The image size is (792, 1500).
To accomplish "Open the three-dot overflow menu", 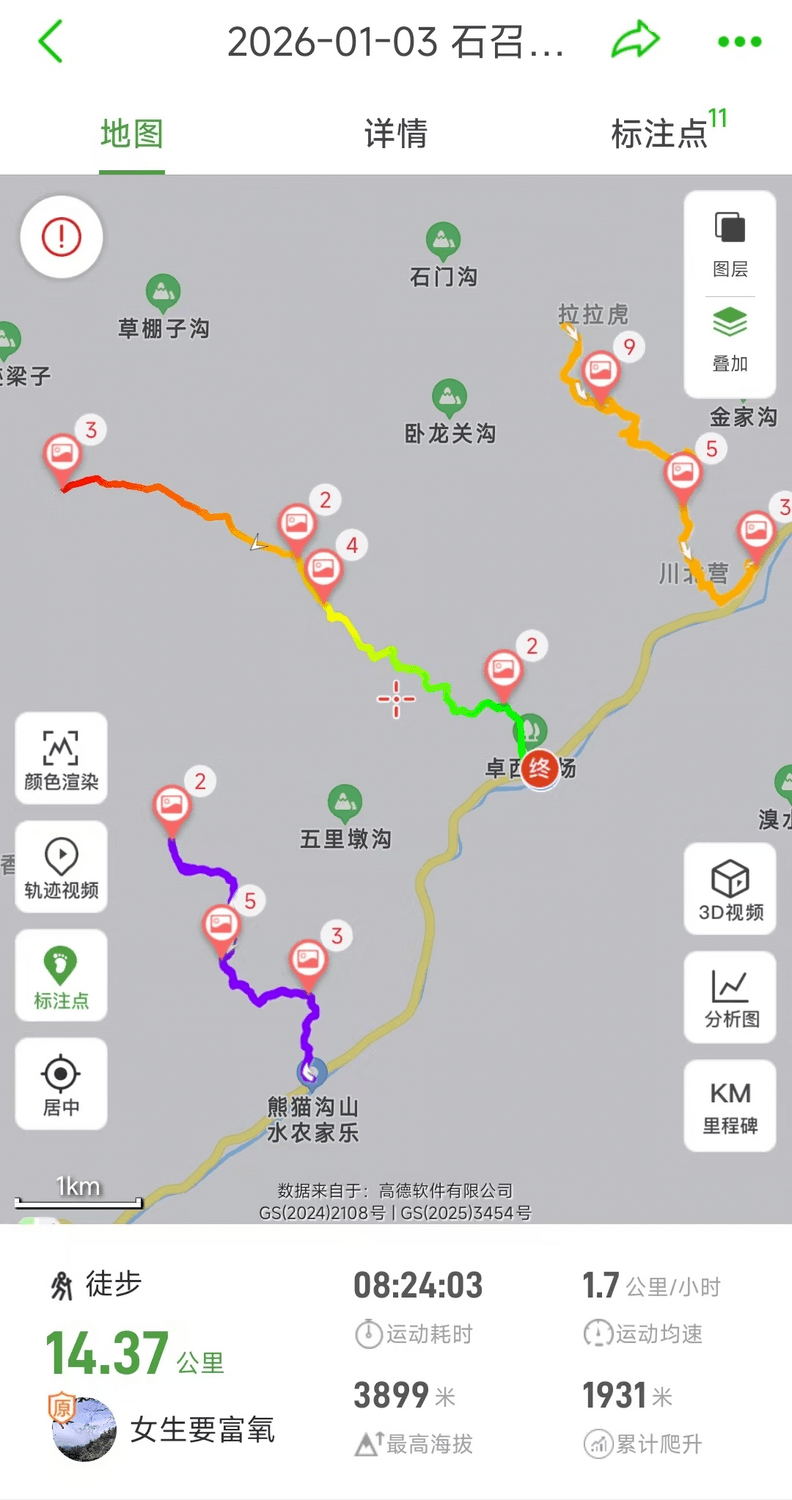I will coord(739,42).
